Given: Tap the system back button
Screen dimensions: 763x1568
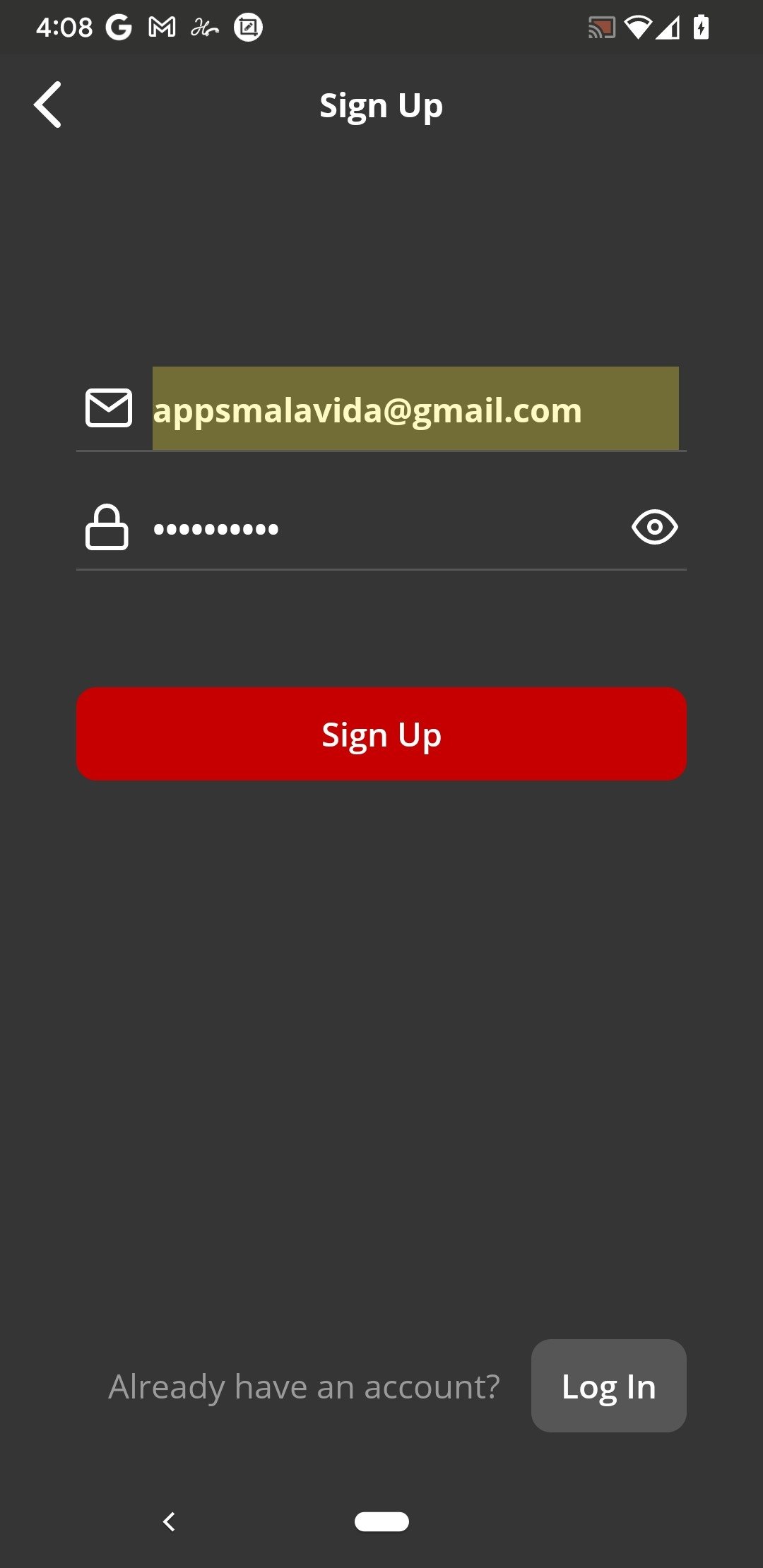Looking at the screenshot, I should (x=169, y=1521).
